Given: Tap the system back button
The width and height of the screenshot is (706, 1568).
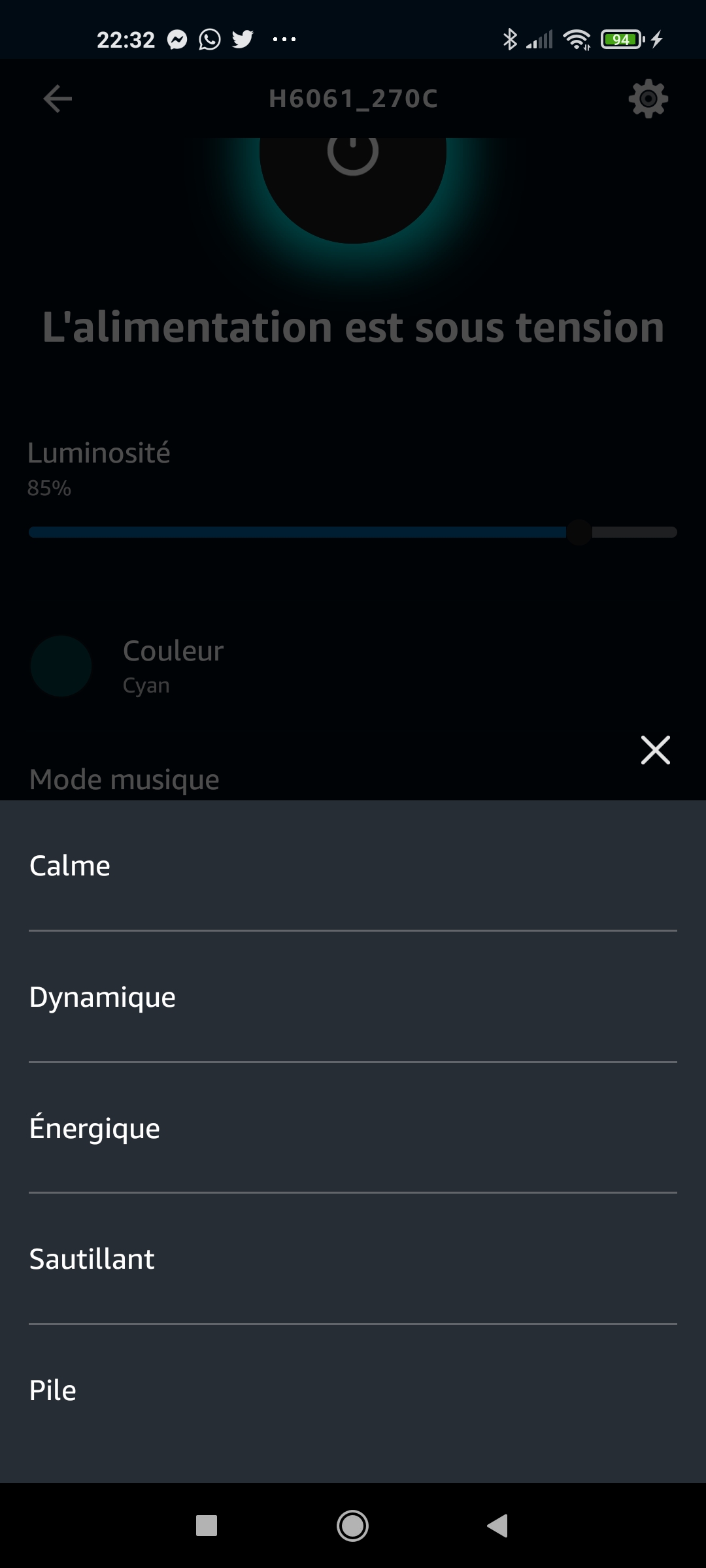Looking at the screenshot, I should pyautogui.click(x=498, y=1526).
